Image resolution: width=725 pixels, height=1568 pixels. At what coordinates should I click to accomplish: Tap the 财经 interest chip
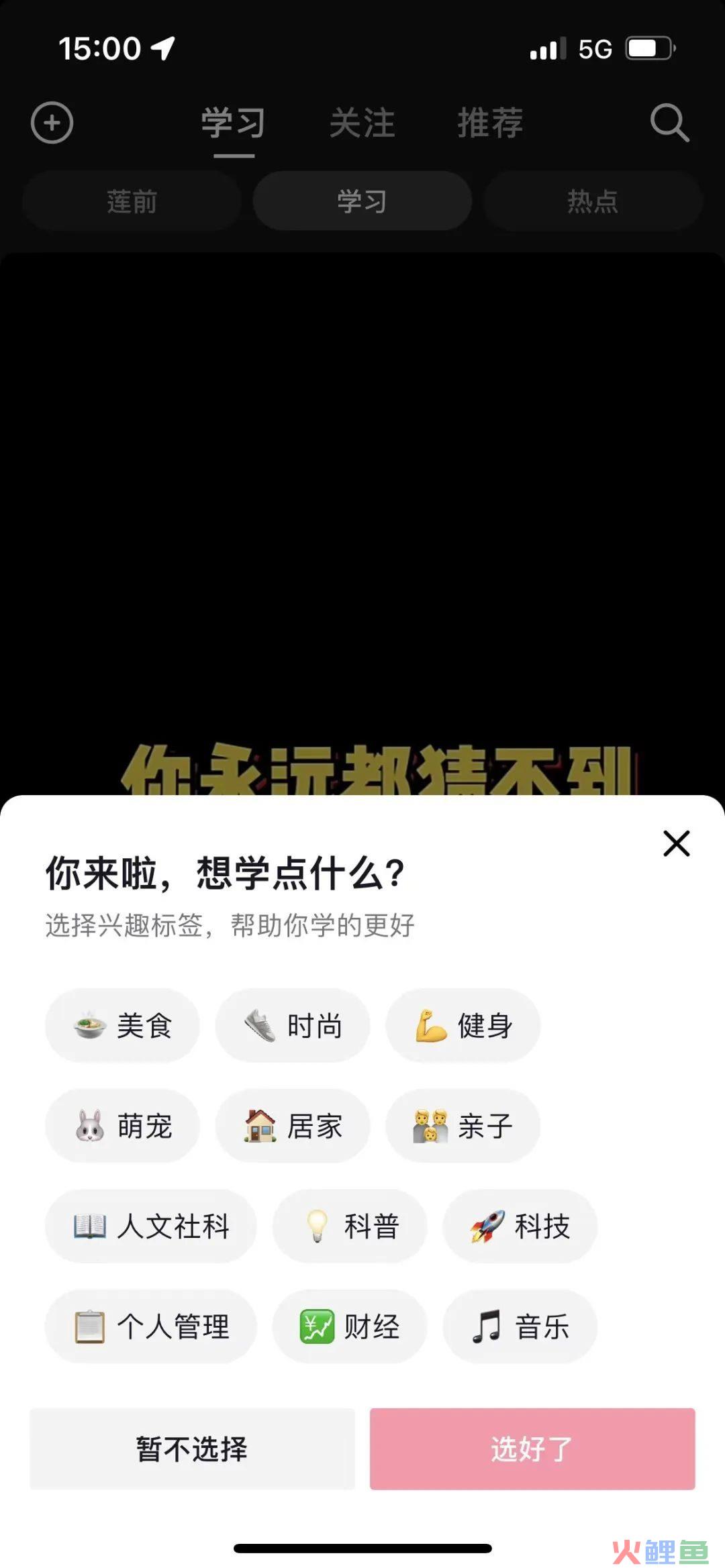point(350,1326)
